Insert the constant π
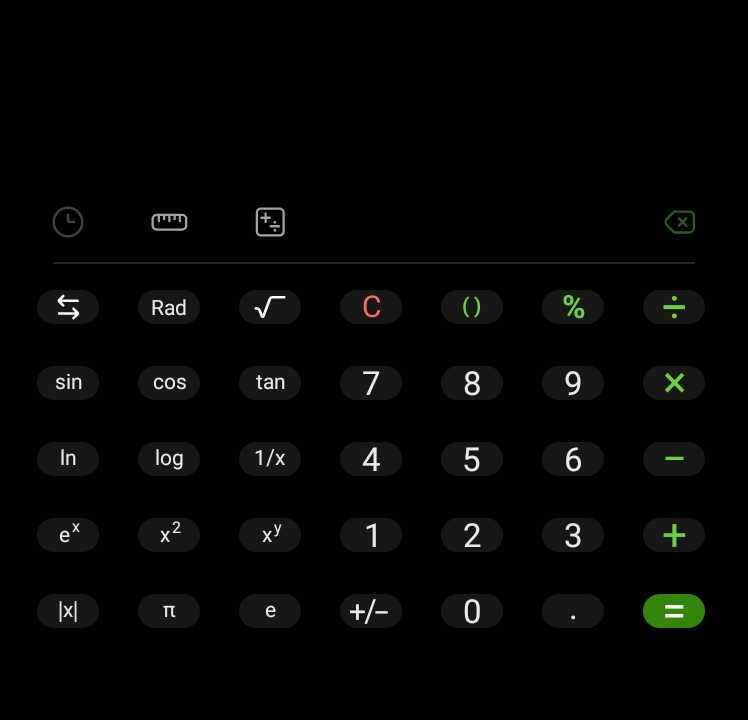Viewport: 748px width, 720px height. [x=169, y=611]
